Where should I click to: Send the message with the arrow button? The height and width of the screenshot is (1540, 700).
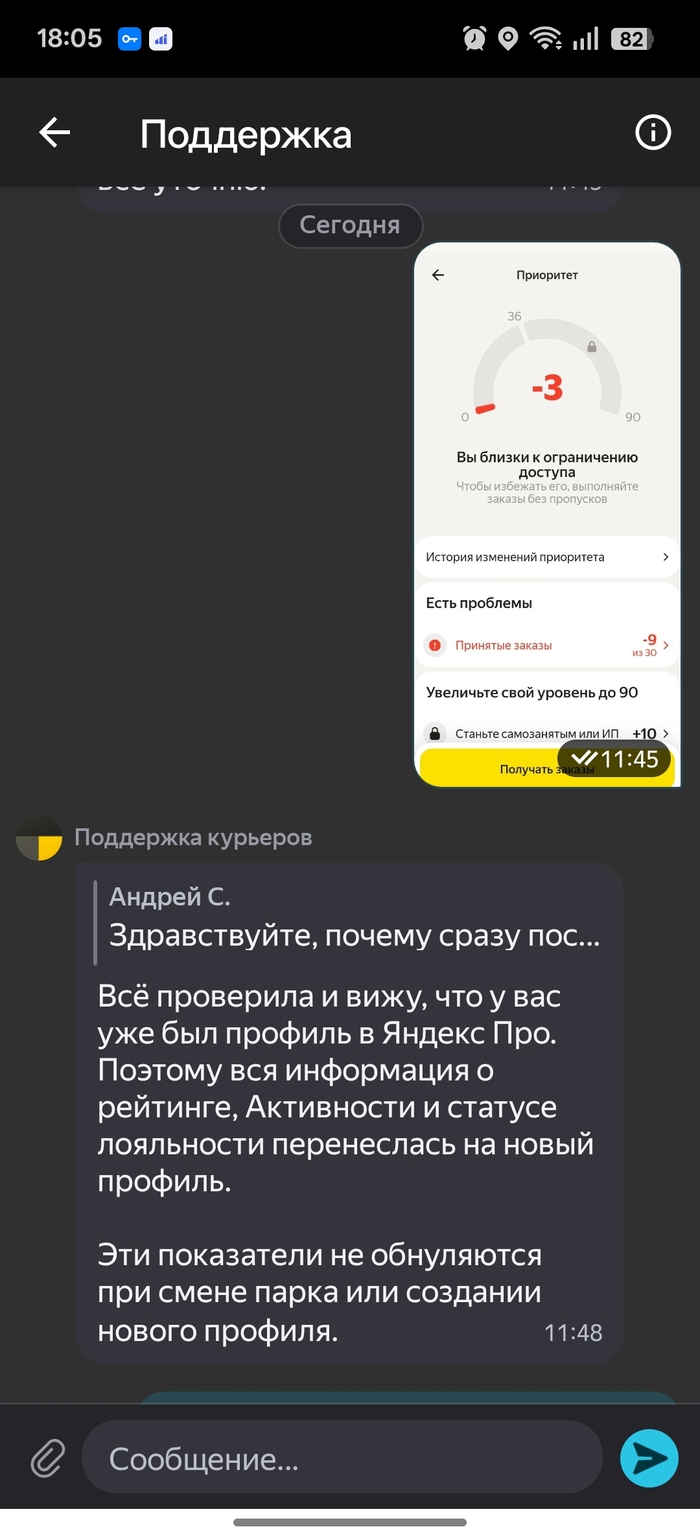[x=648, y=1459]
